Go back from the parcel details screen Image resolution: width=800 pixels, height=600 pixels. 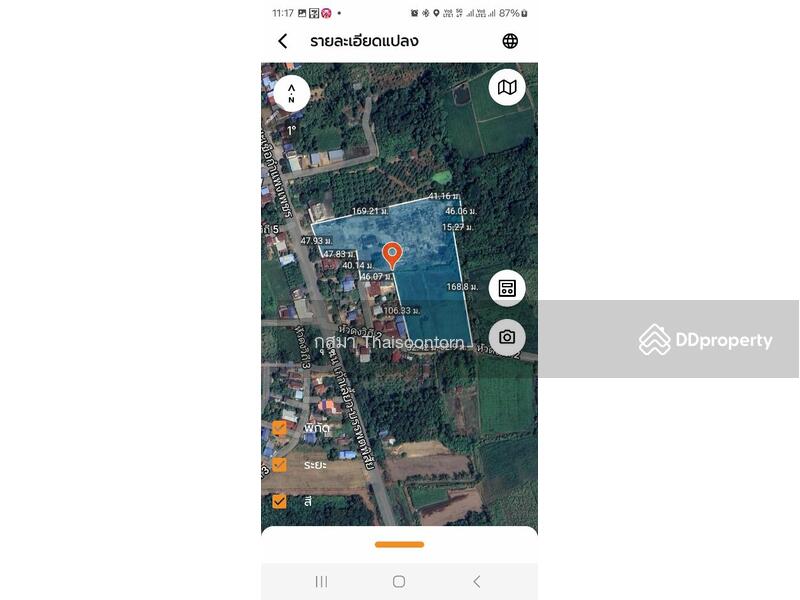283,41
